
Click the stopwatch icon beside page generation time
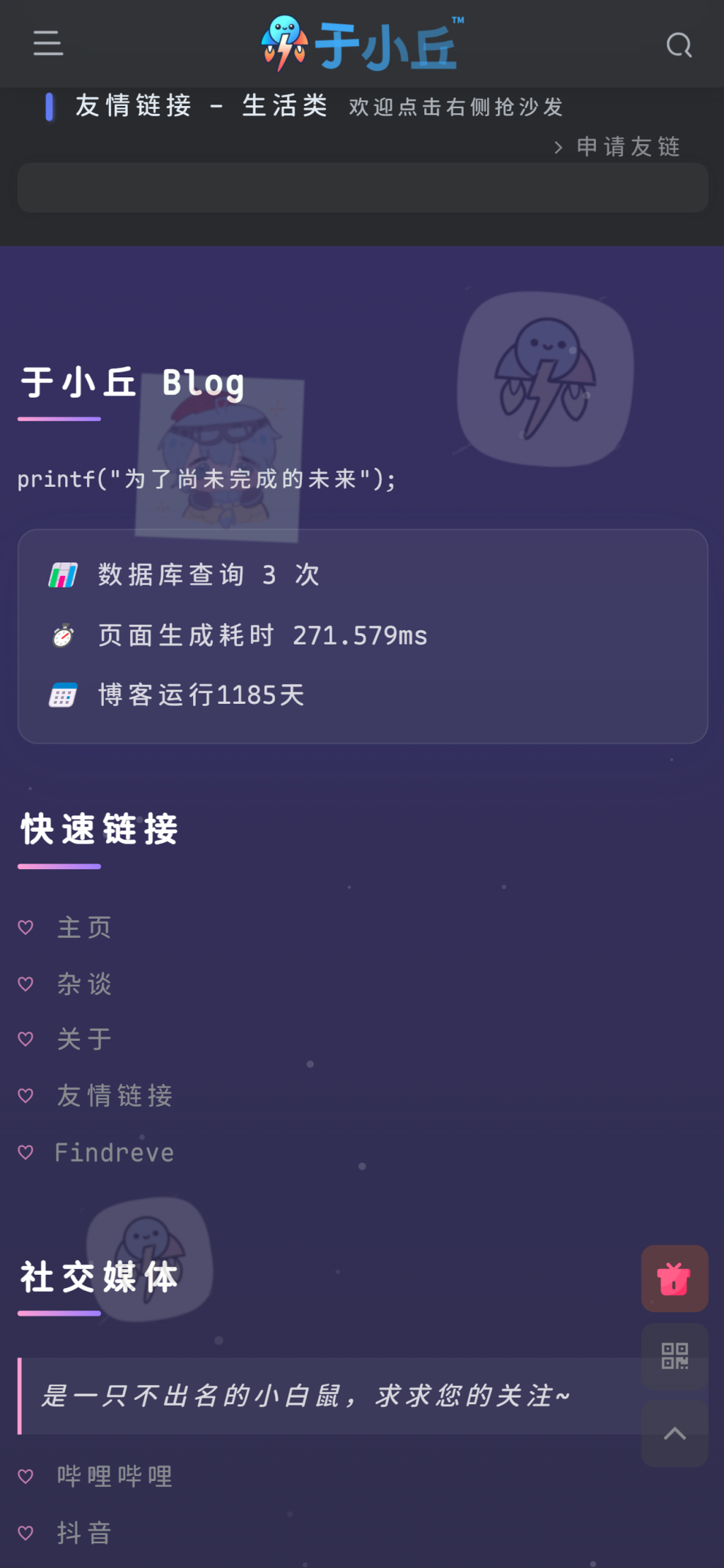pyautogui.click(x=63, y=635)
